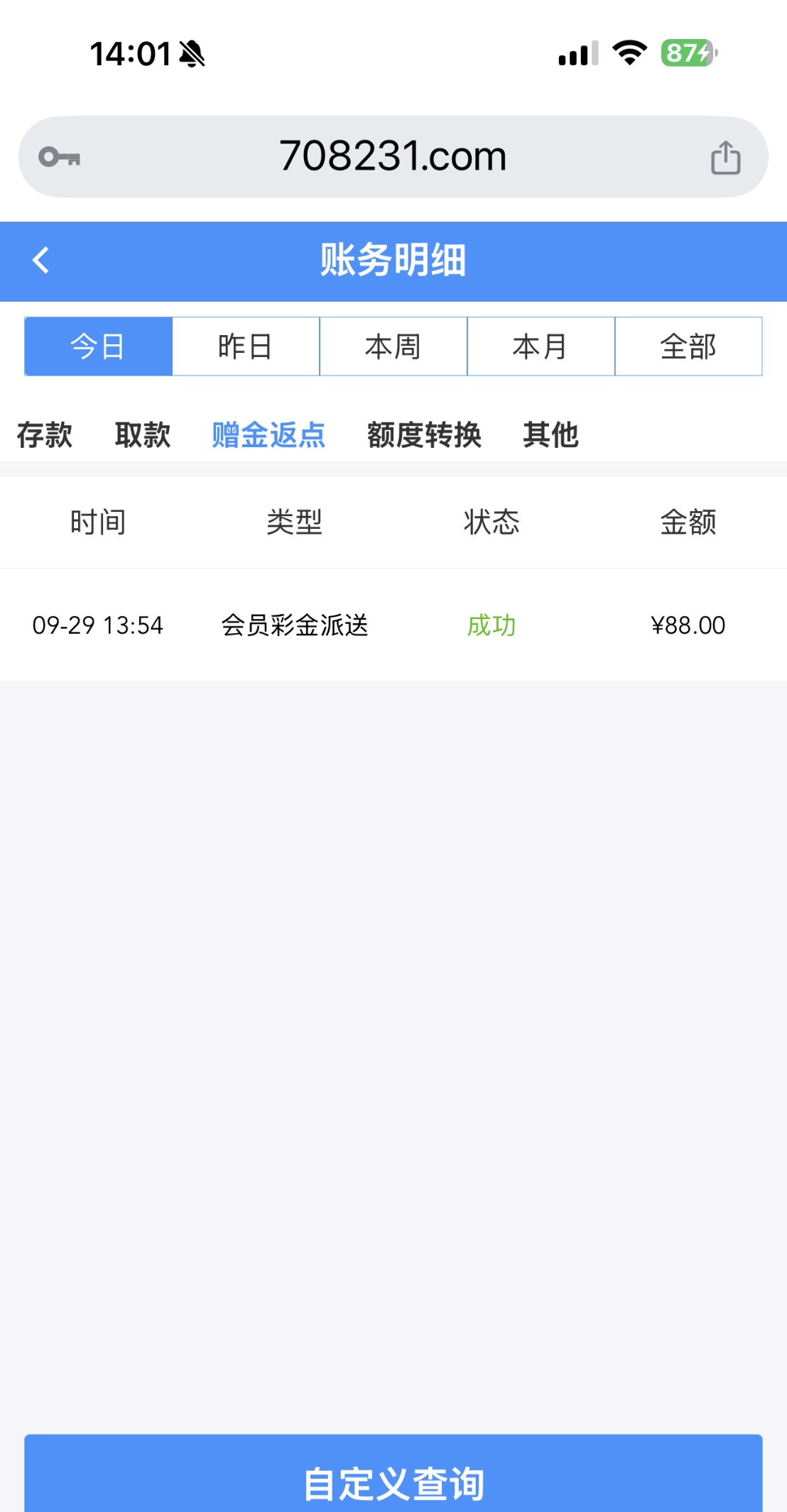Switch to the 额度转换 tab

click(x=424, y=434)
